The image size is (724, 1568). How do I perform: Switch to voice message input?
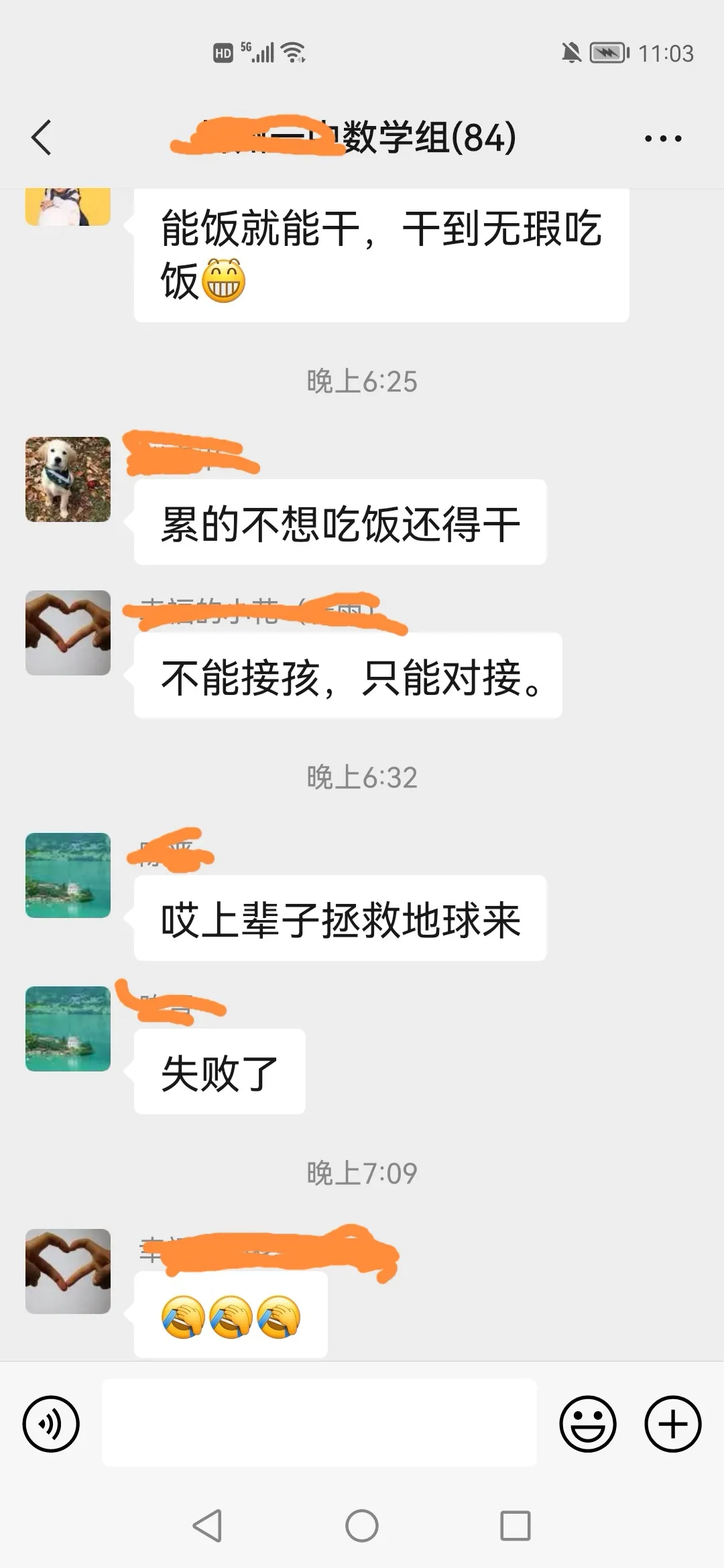coord(51,1424)
